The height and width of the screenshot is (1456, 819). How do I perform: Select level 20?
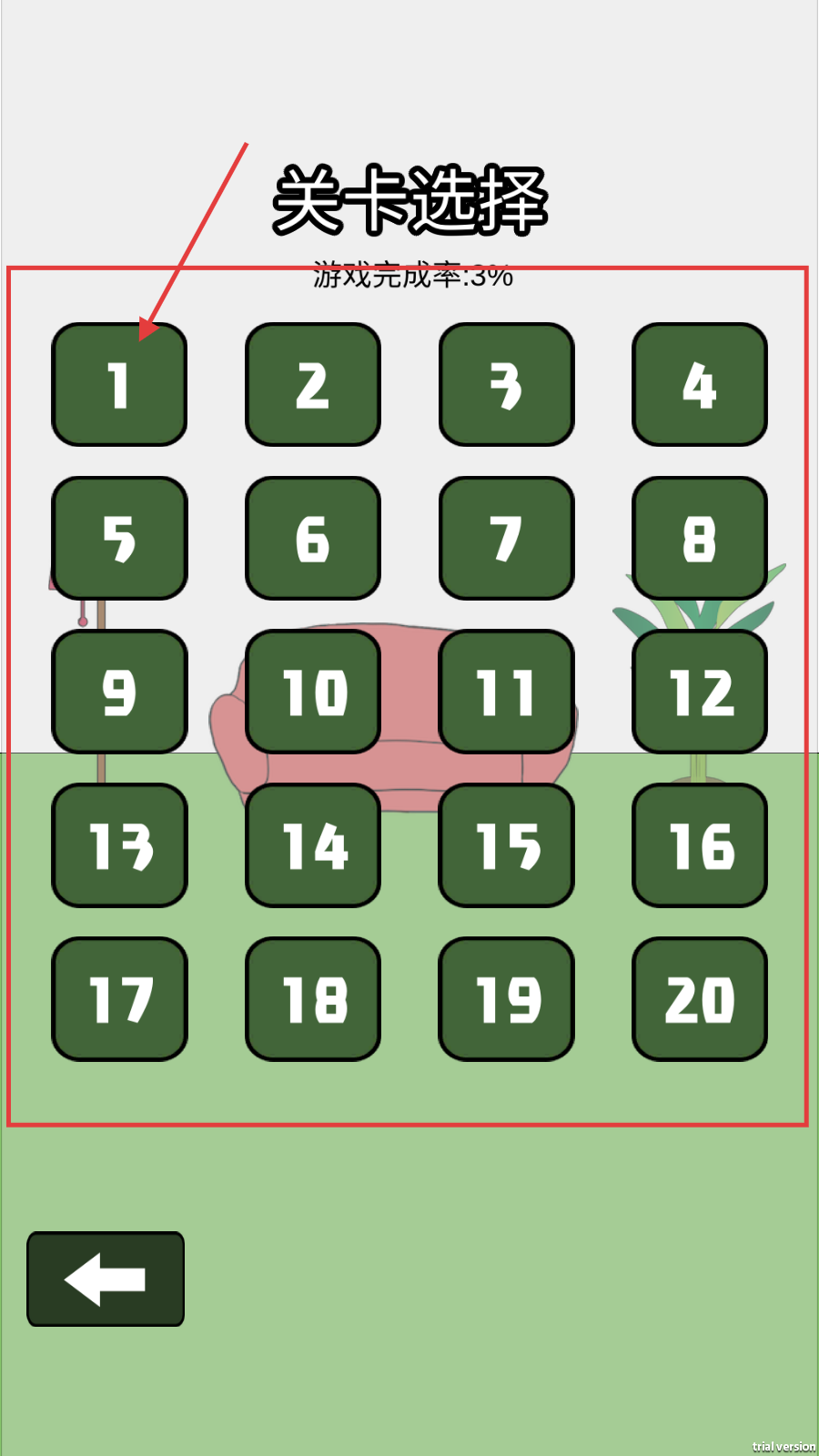pyautogui.click(x=700, y=999)
